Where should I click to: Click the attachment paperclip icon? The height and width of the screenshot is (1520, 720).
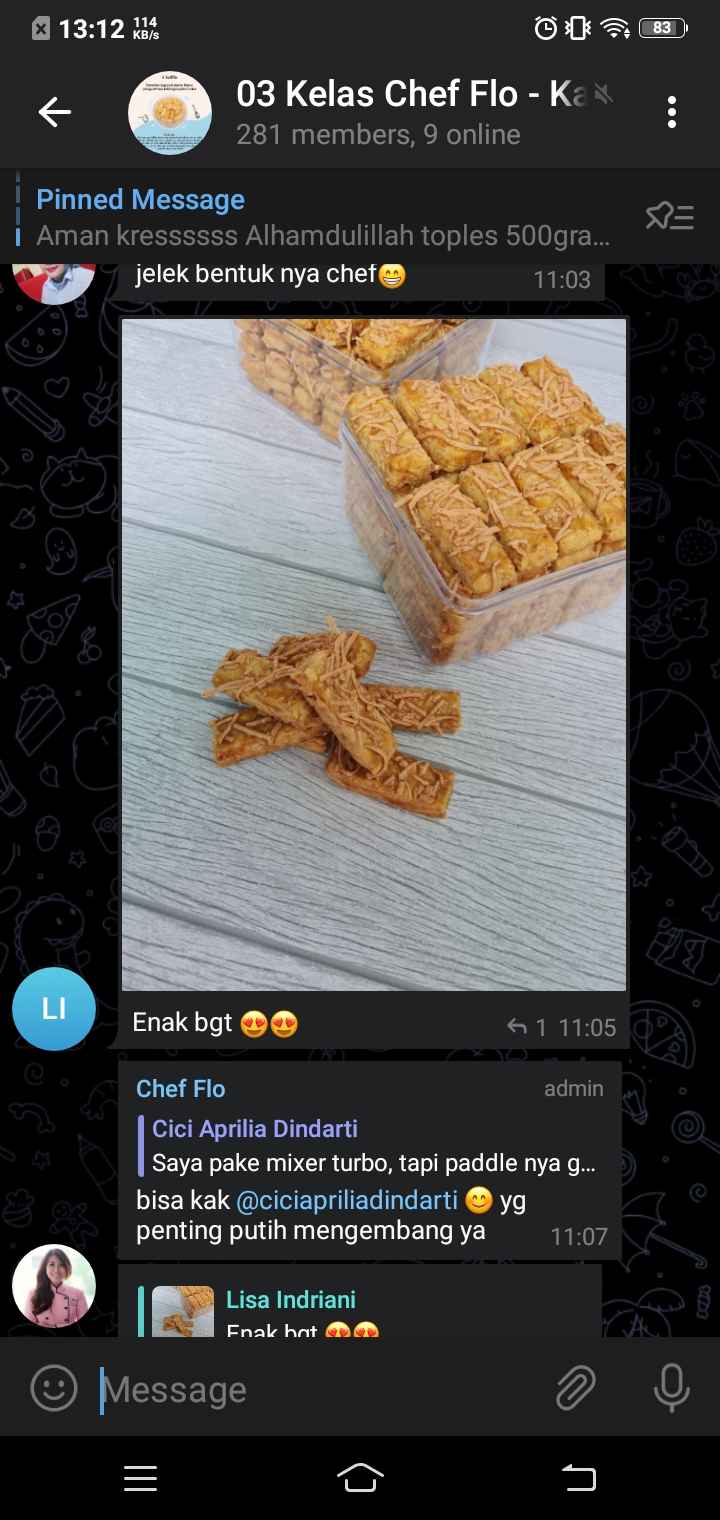(575, 1388)
